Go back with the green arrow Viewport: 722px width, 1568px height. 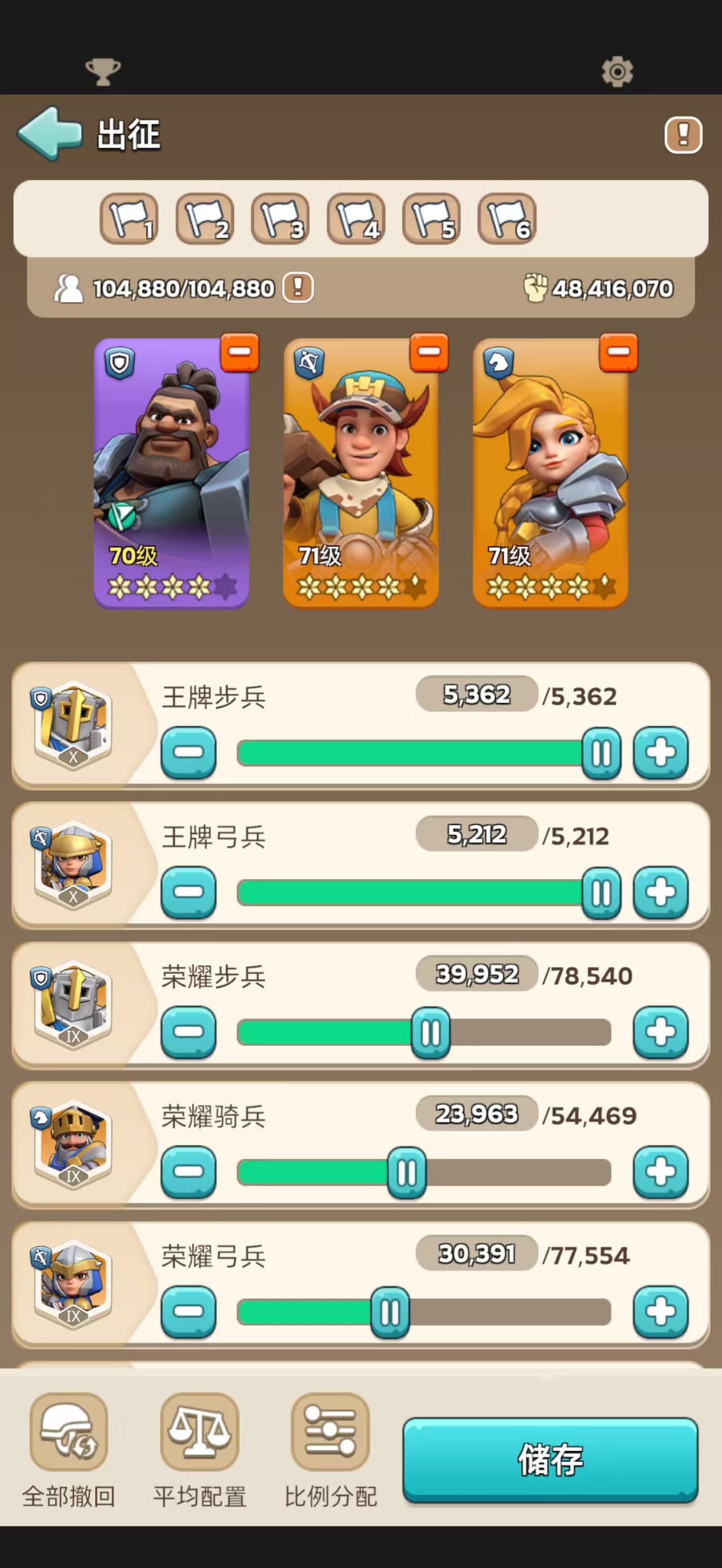point(50,133)
